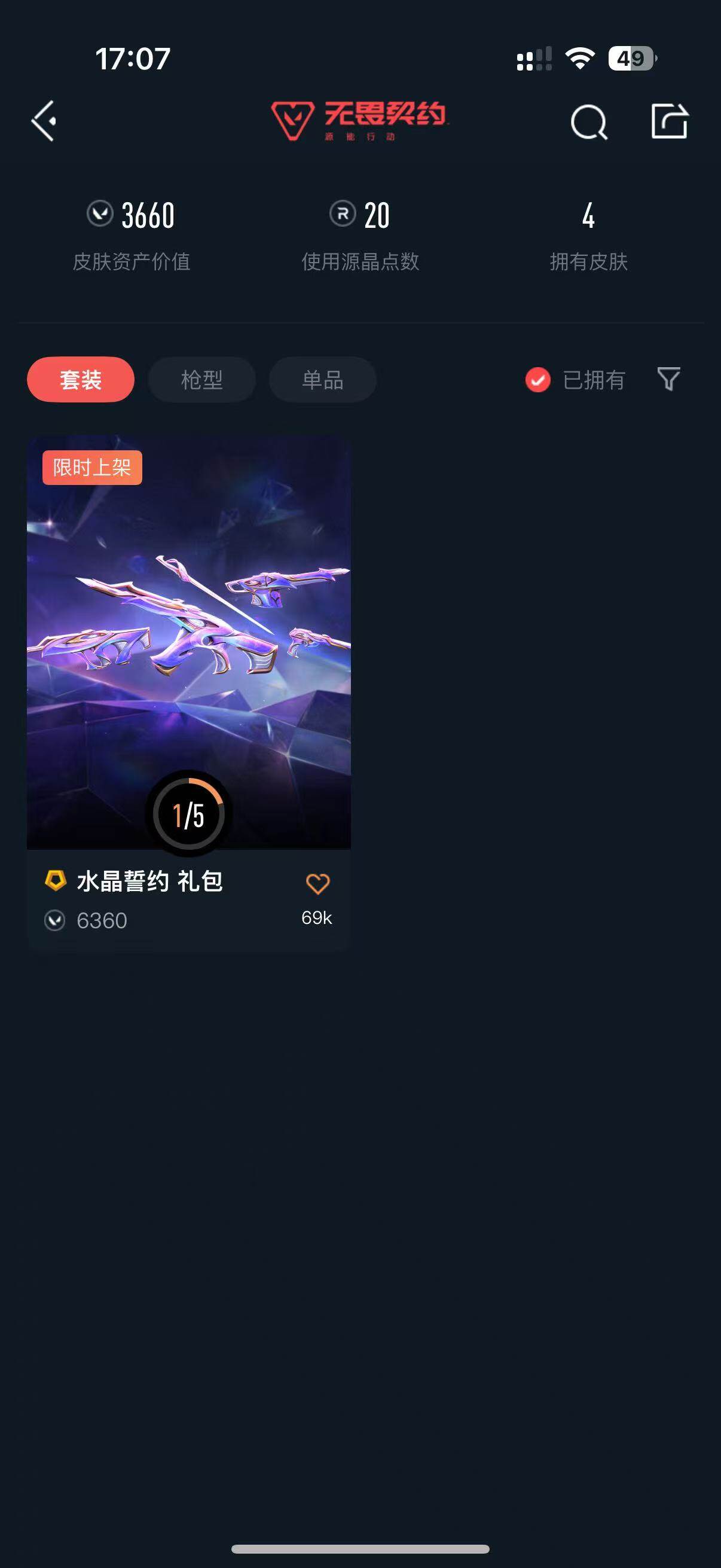Tap the 69k likes count

317,919
